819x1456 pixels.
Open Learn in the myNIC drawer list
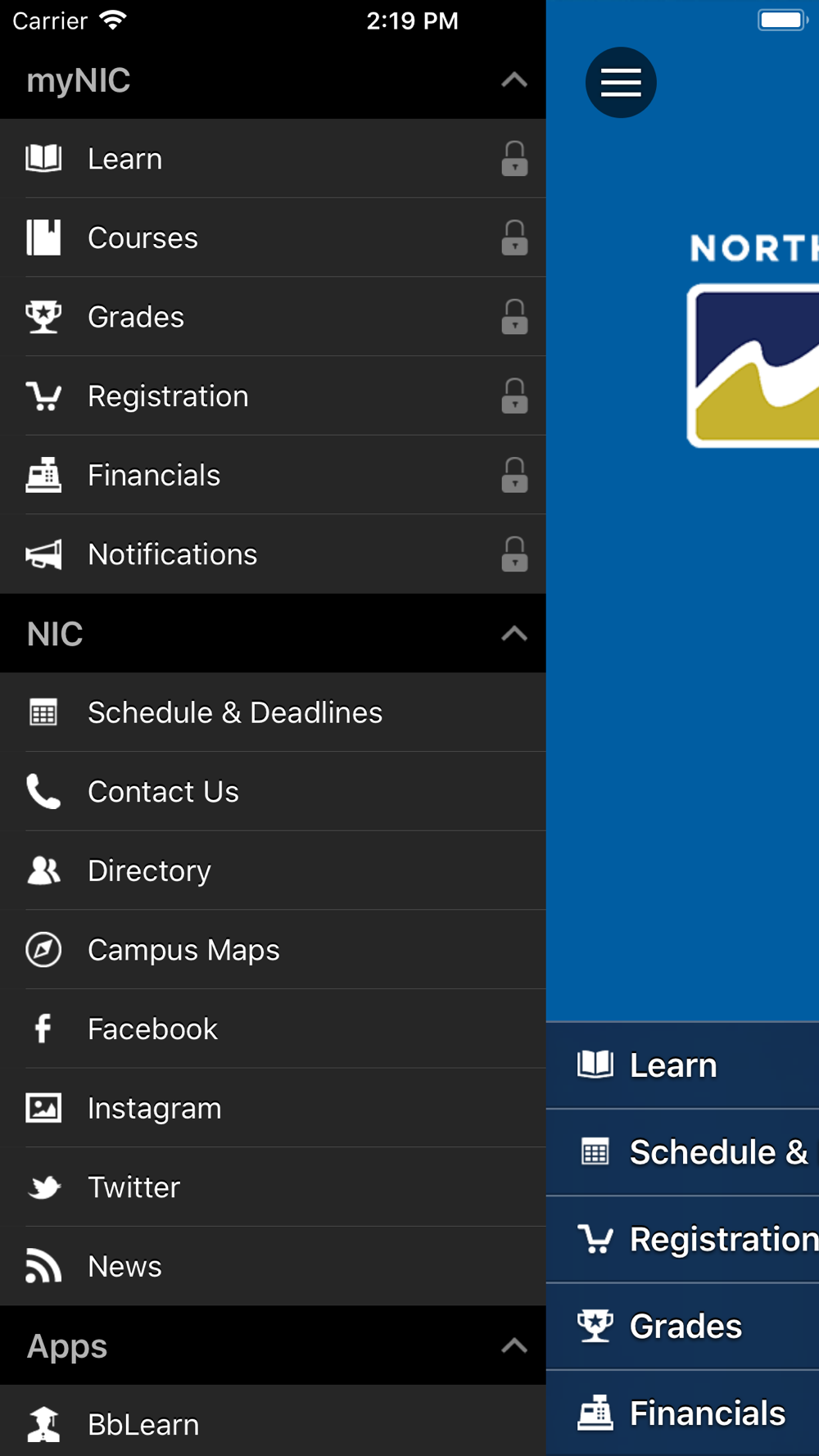[x=124, y=159]
